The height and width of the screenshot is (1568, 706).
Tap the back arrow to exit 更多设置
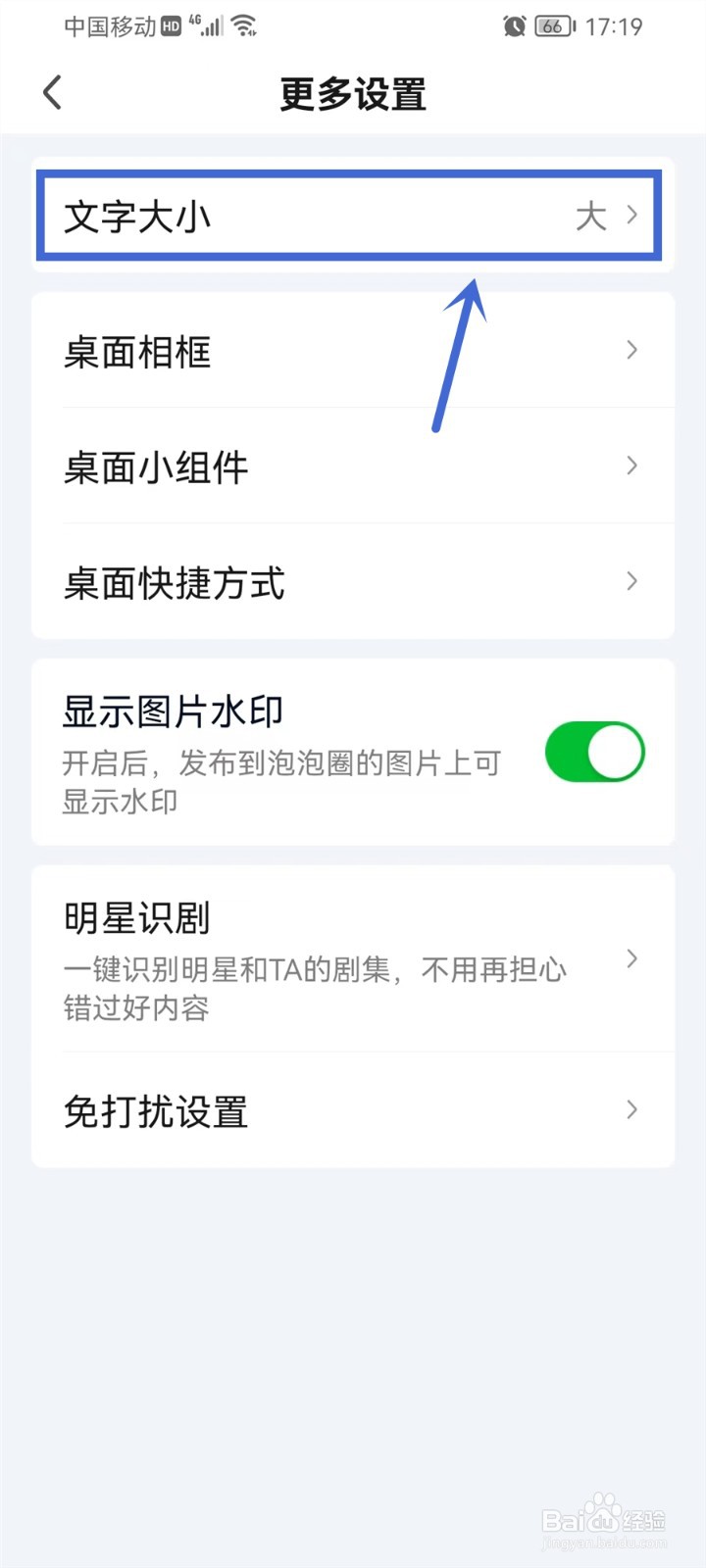52,92
